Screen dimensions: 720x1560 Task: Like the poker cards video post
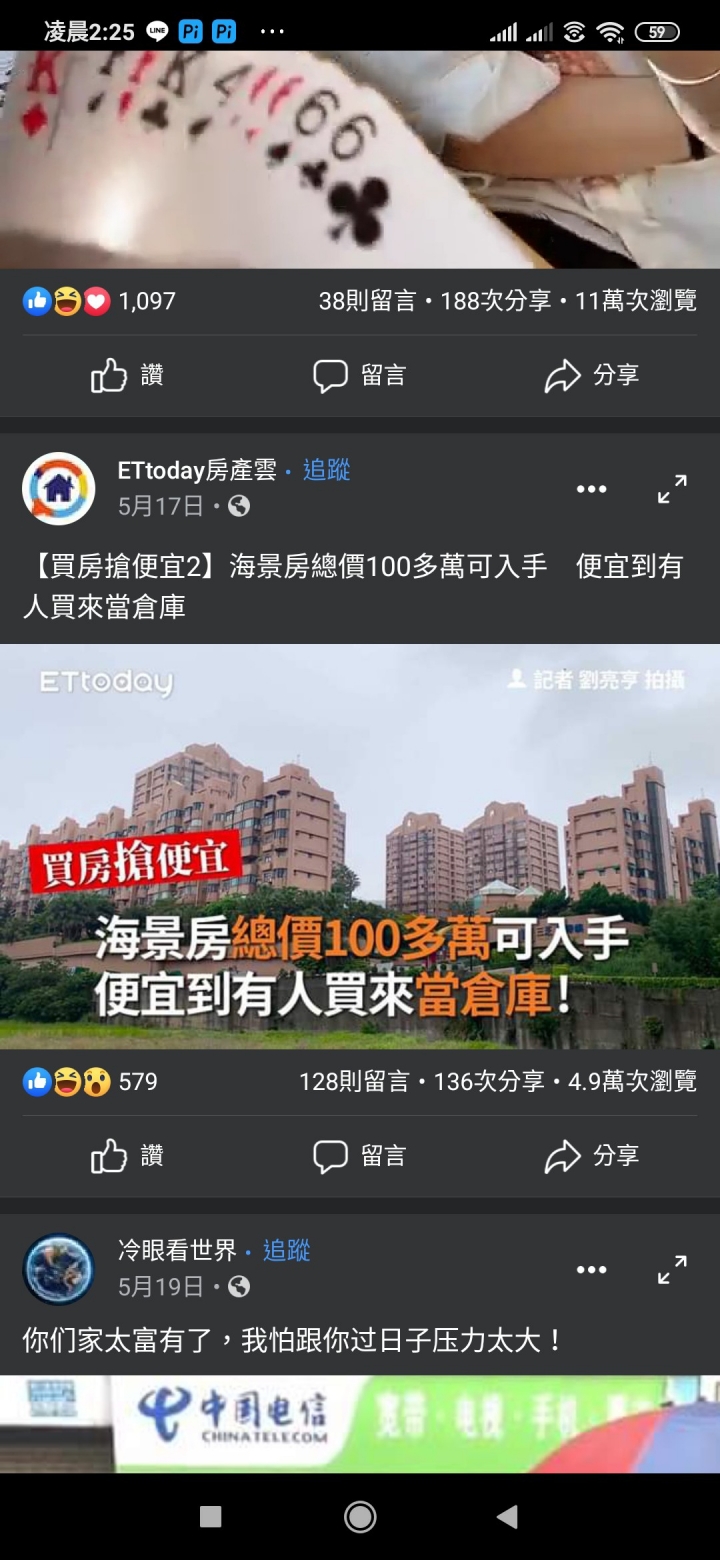[127, 376]
